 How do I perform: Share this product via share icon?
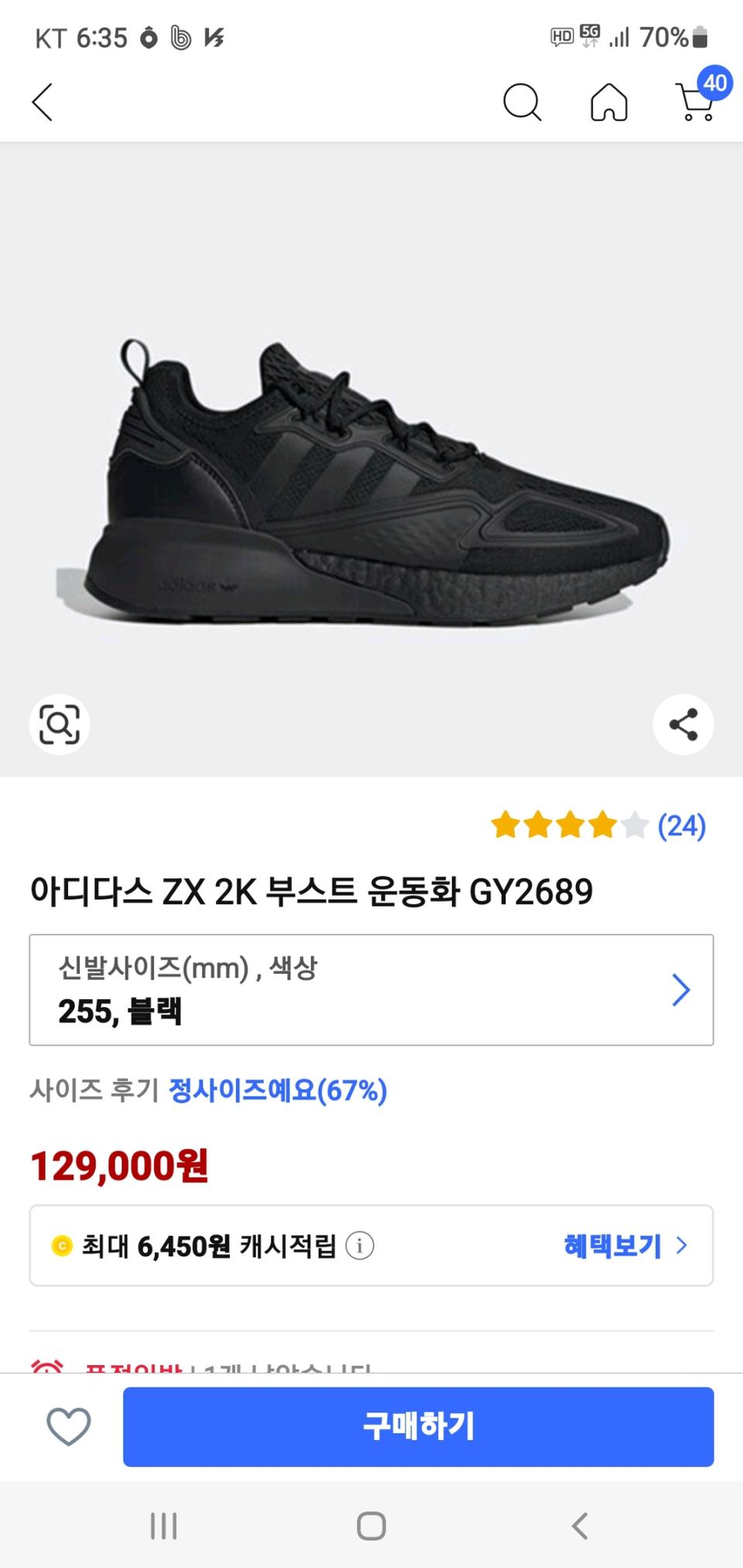click(682, 724)
